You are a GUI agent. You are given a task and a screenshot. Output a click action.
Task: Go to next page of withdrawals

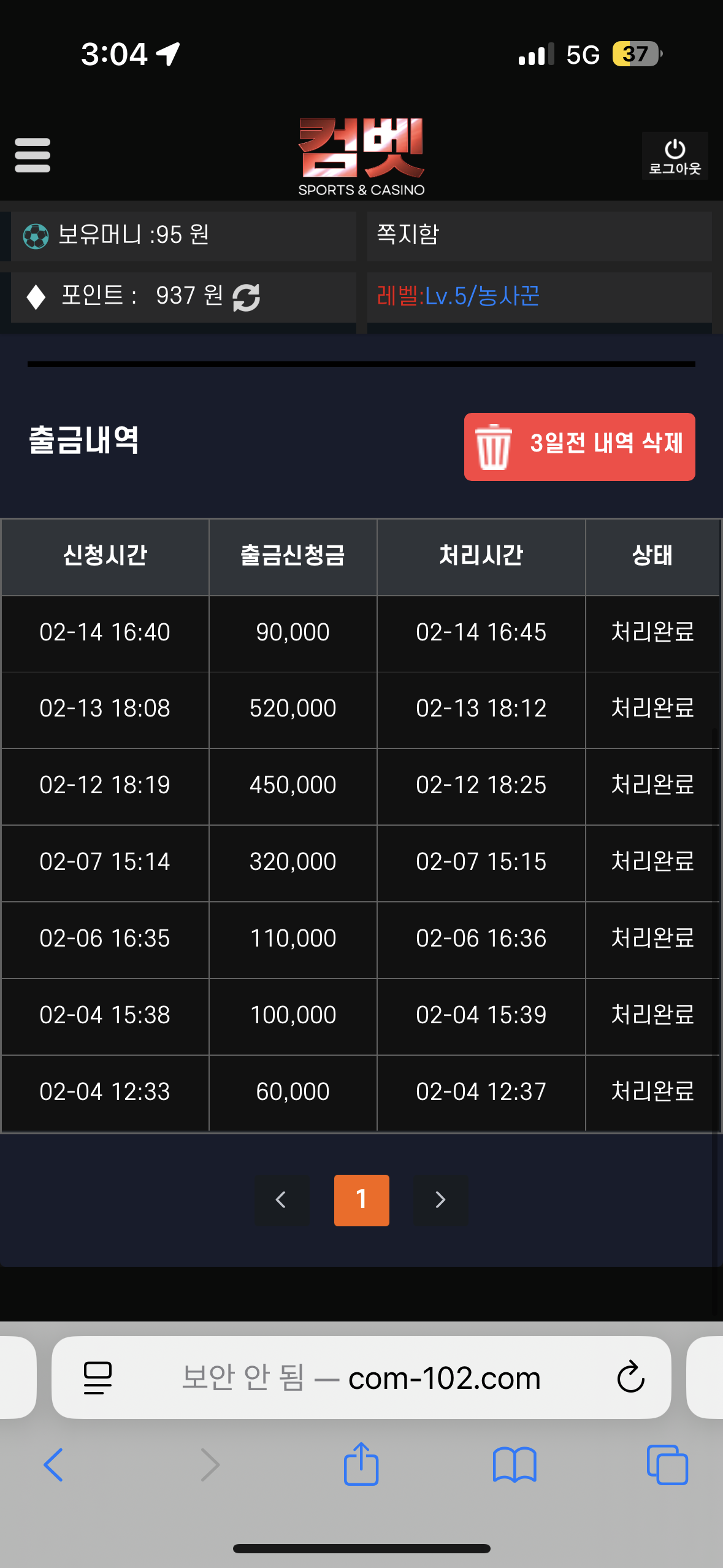point(440,1200)
